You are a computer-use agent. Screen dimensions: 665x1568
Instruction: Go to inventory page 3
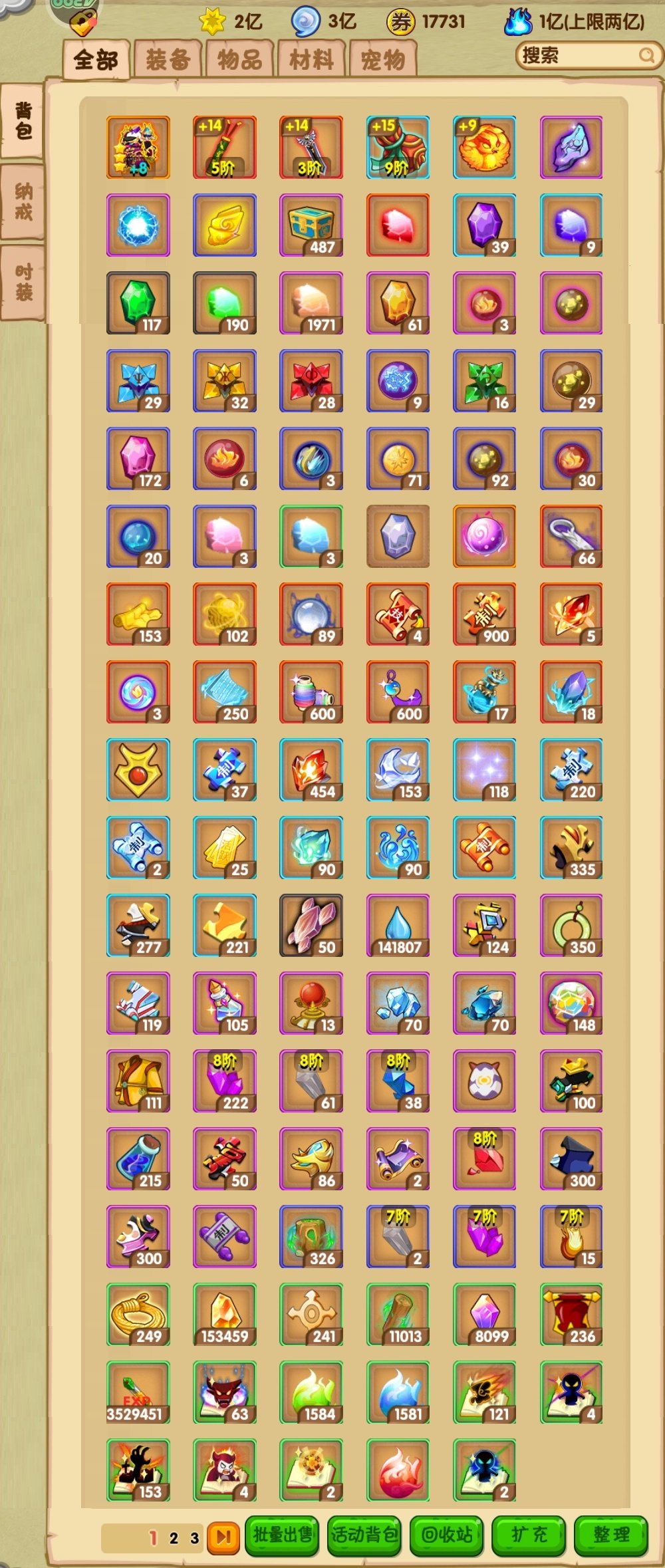(194, 1537)
